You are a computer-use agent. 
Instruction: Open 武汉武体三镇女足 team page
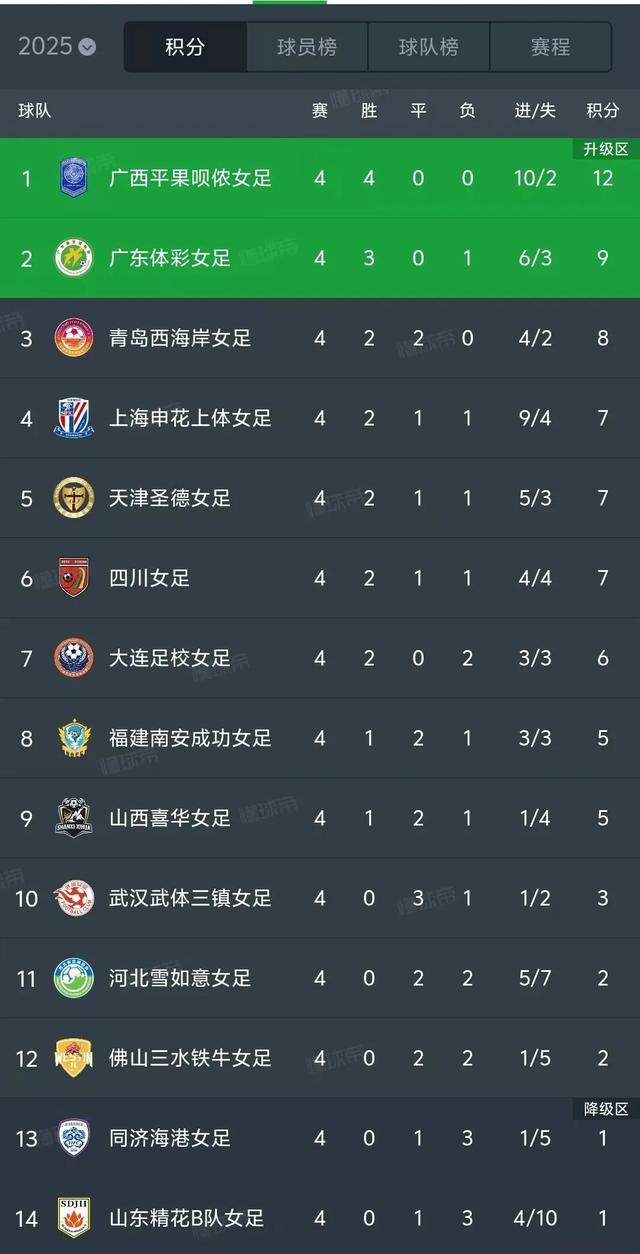(320, 898)
